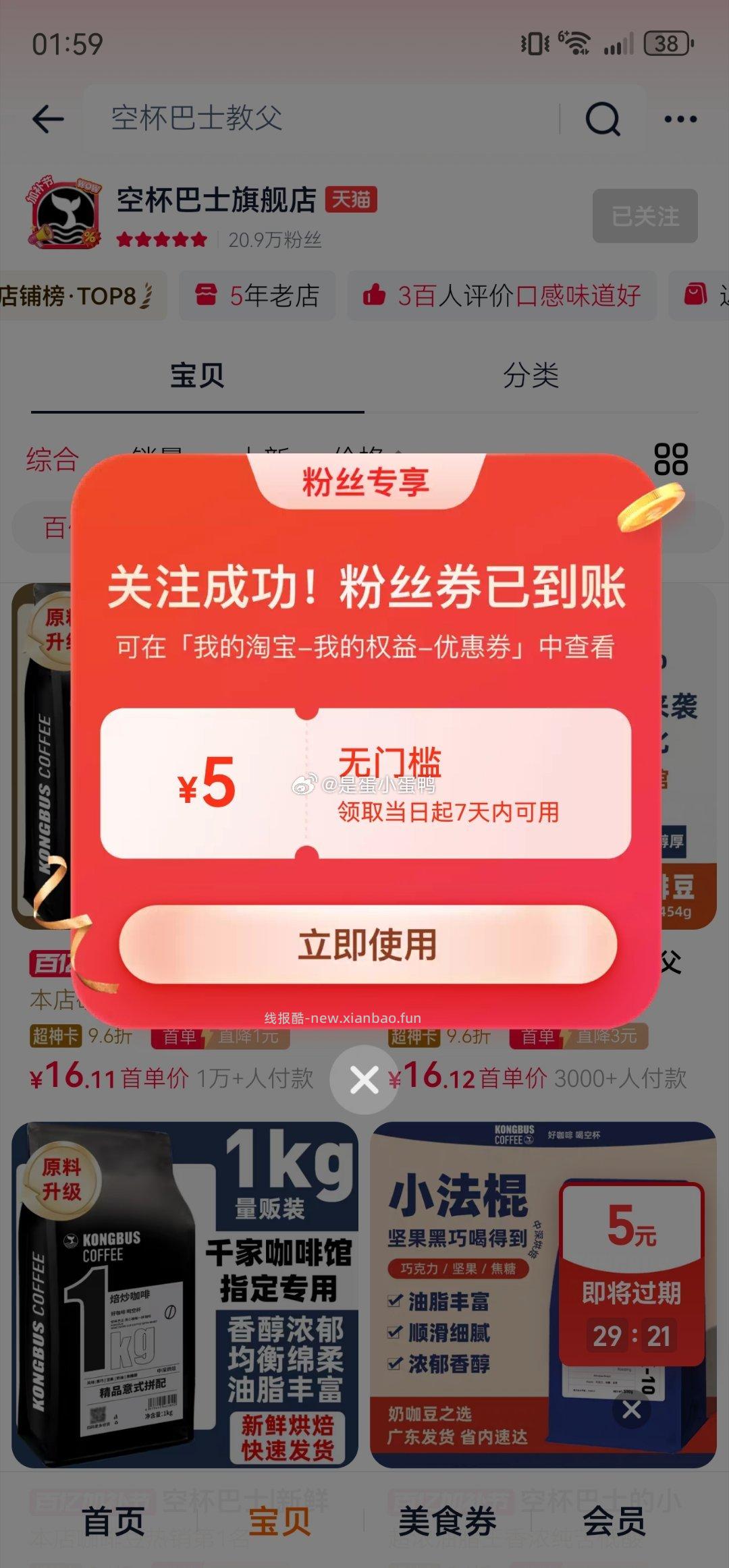Open the 5年老店 store info link
Image resolution: width=729 pixels, height=1568 pixels.
click(x=259, y=296)
